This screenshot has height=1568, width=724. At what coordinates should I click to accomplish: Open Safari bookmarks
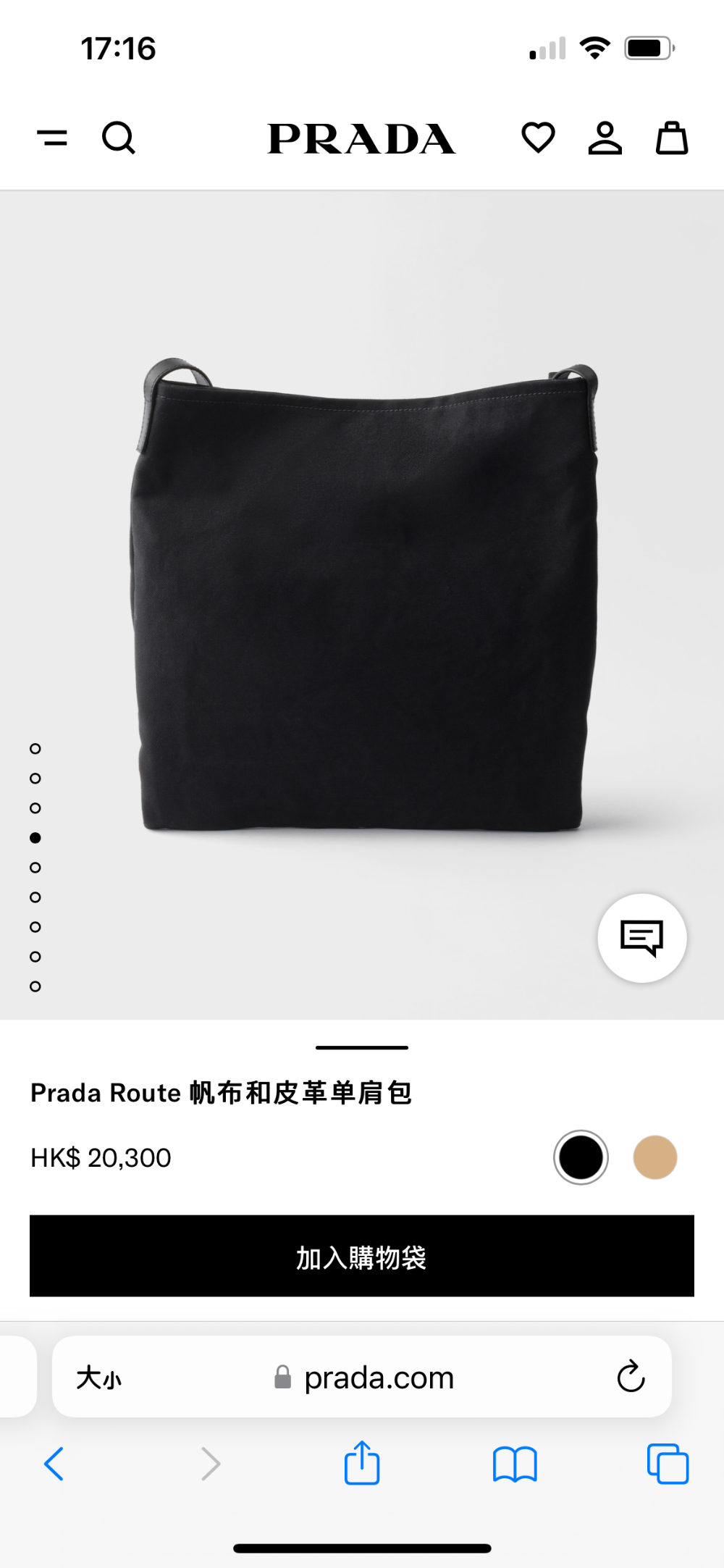point(515,1464)
